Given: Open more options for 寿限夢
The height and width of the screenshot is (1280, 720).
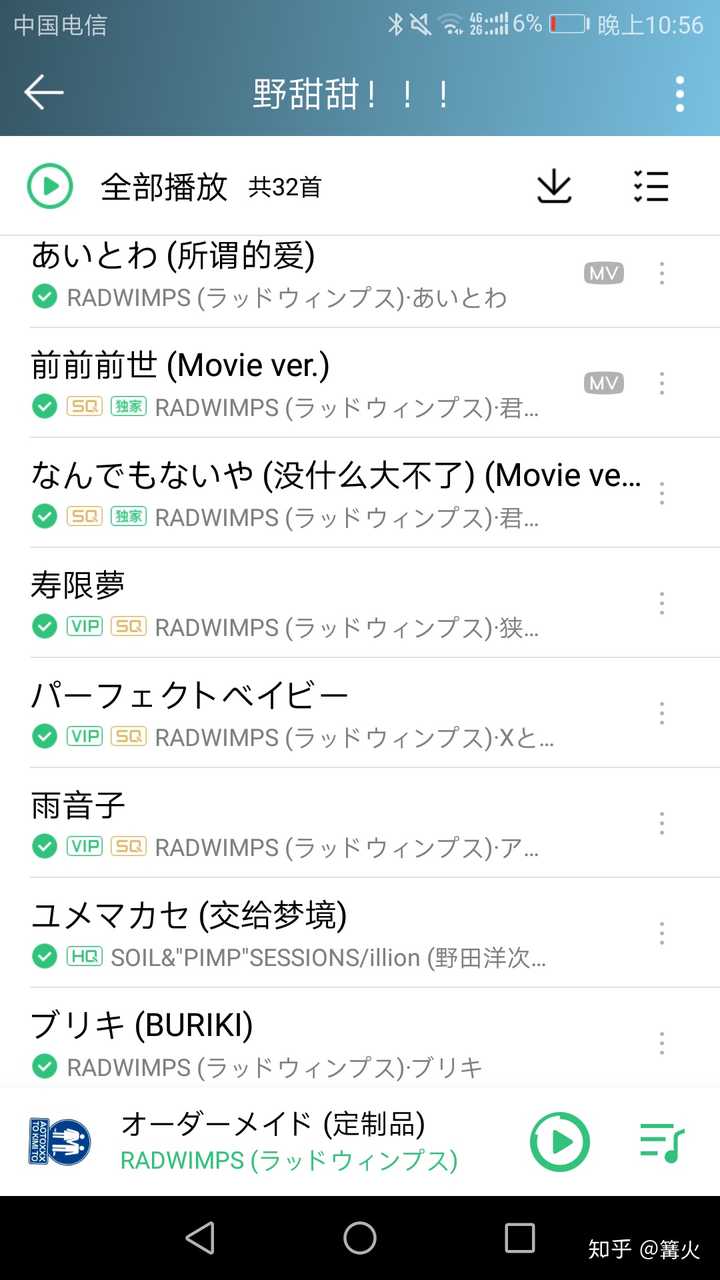Looking at the screenshot, I should tap(661, 603).
